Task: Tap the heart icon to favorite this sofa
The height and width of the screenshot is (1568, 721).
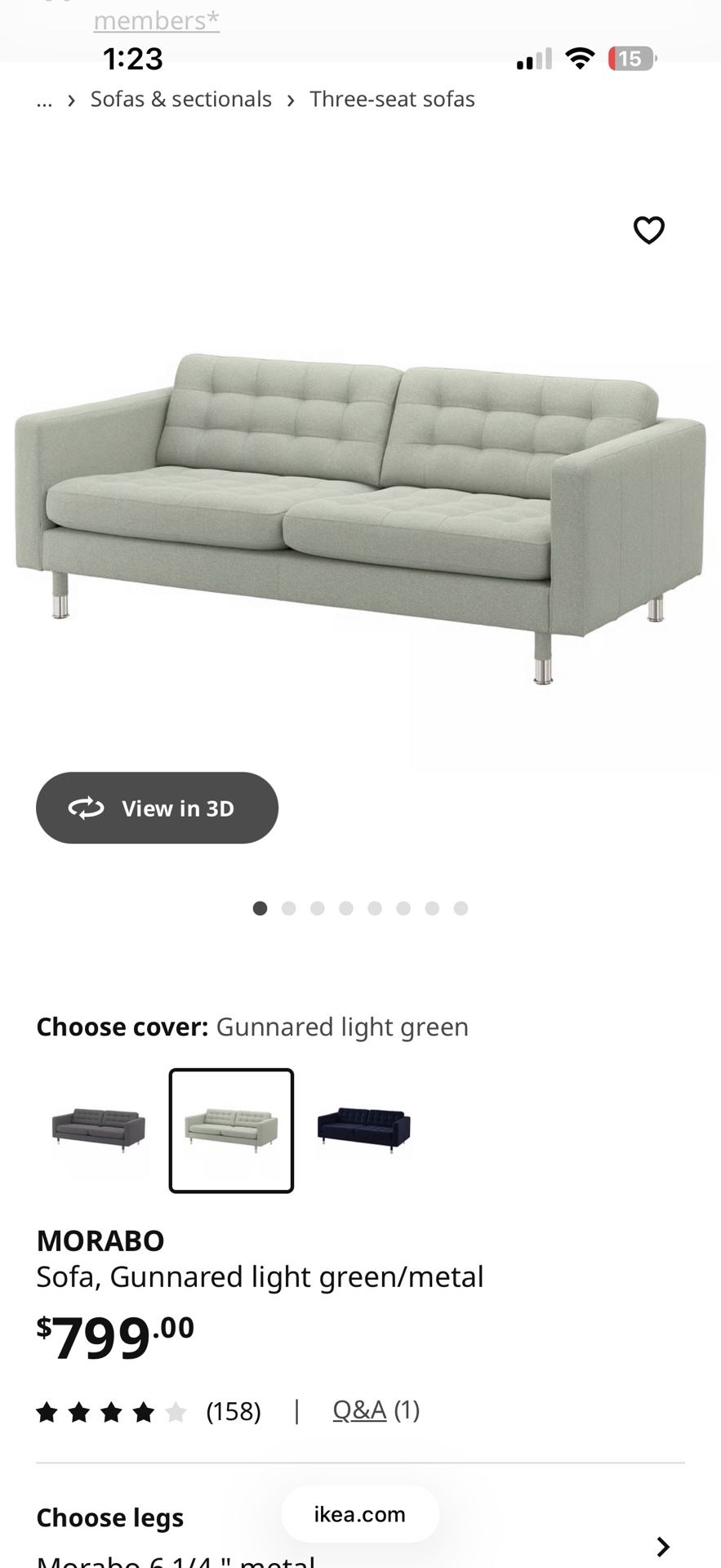Action: point(649,231)
